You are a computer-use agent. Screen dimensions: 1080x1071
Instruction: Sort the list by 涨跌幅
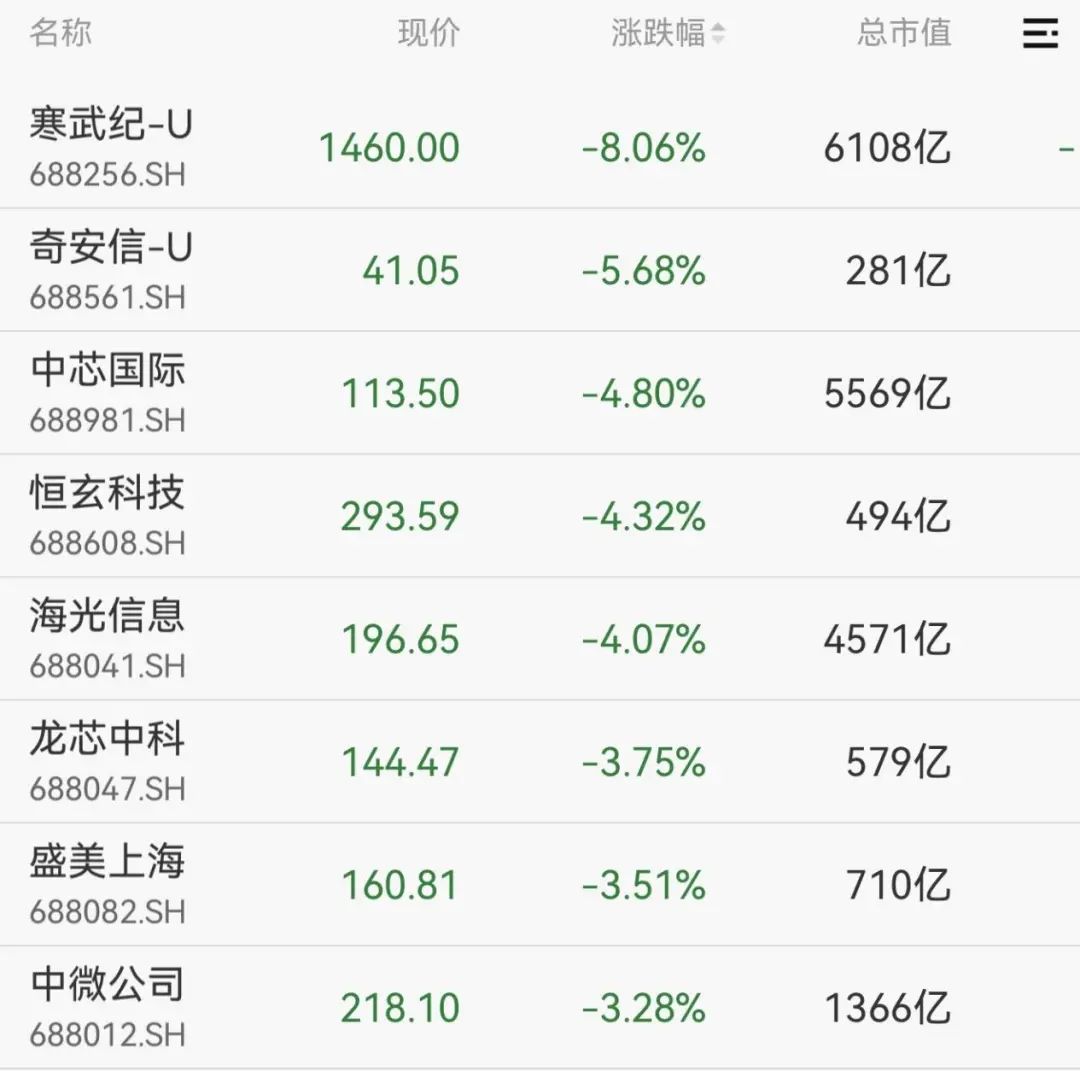coord(667,33)
